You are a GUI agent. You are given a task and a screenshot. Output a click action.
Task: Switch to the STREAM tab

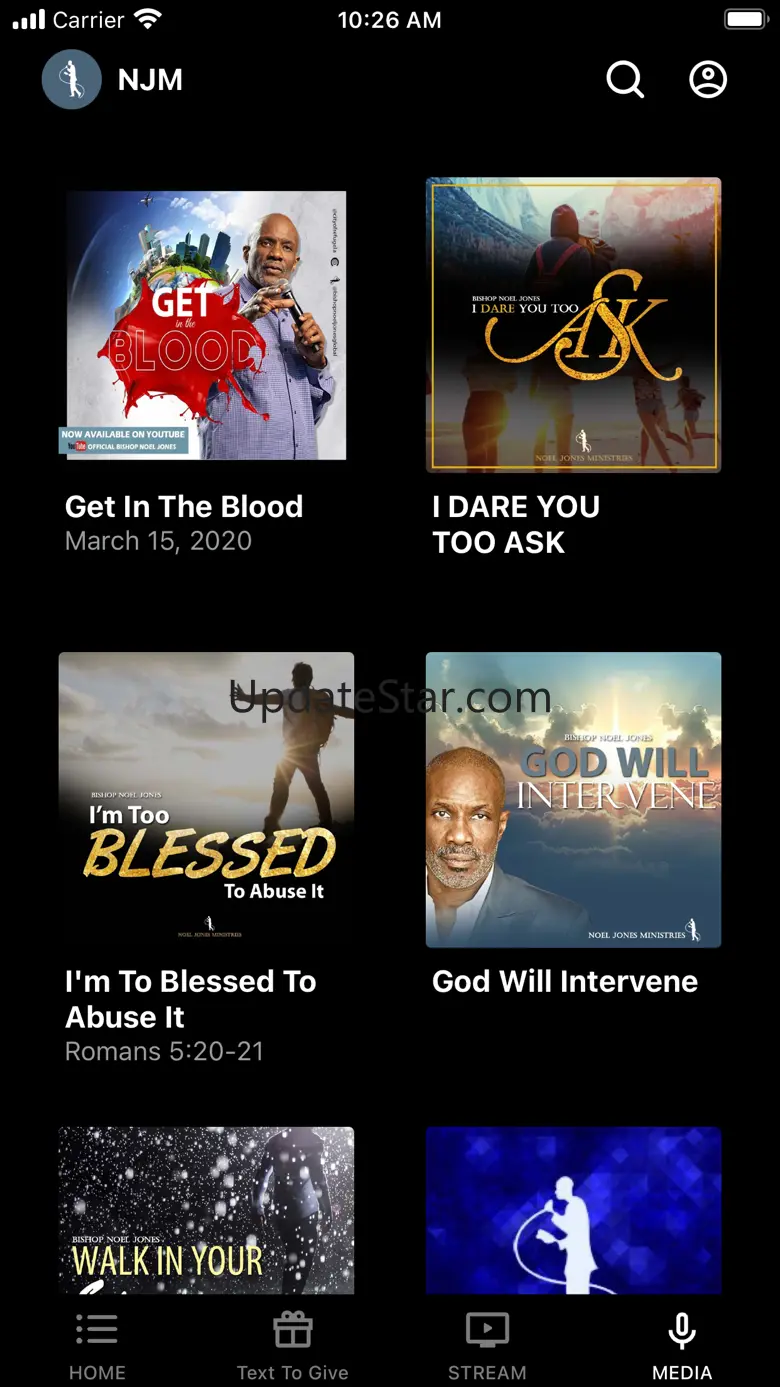coord(487,1345)
